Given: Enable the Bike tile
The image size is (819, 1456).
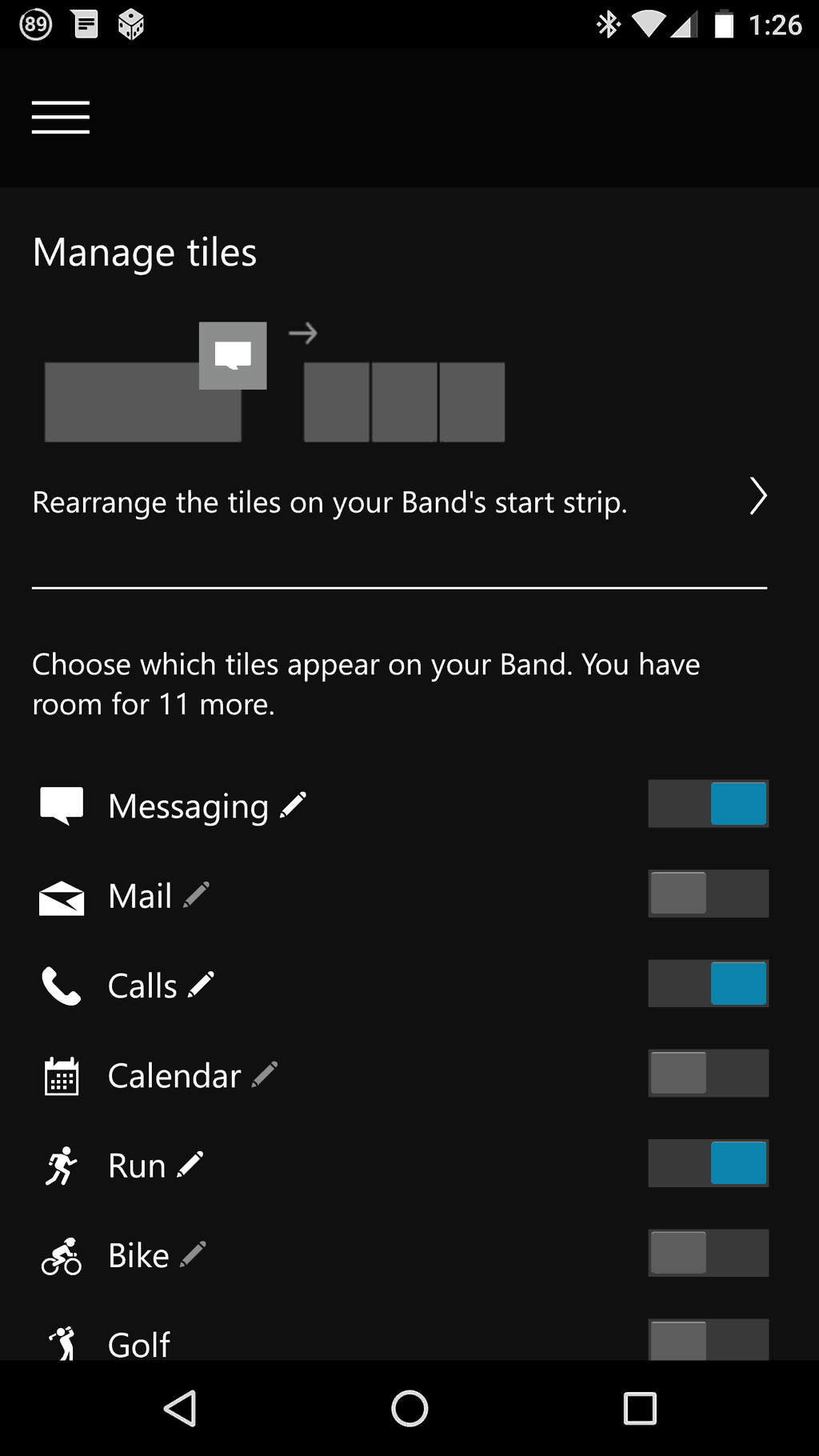Looking at the screenshot, I should (708, 1253).
